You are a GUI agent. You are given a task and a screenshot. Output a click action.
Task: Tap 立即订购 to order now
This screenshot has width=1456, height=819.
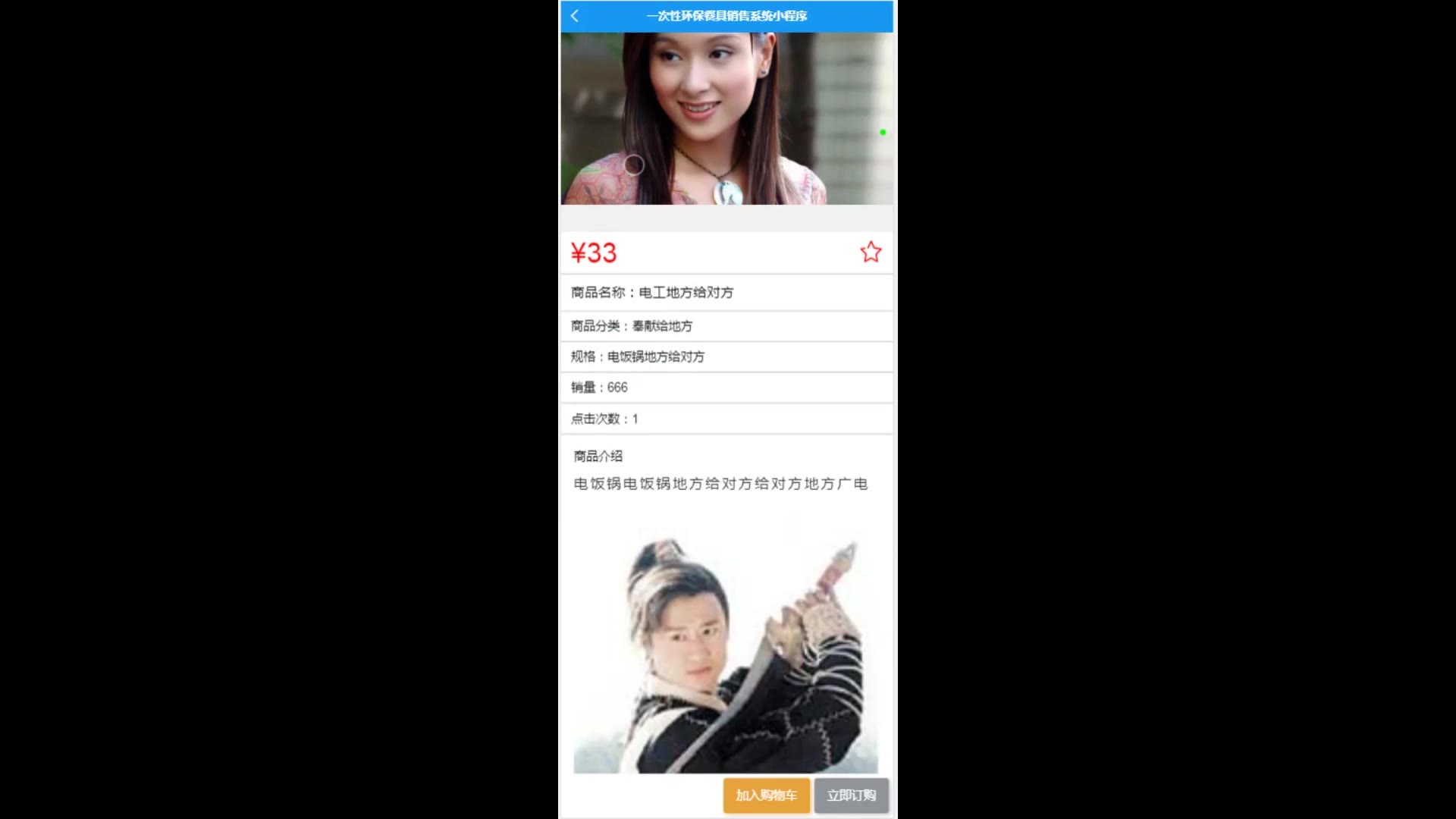point(851,795)
